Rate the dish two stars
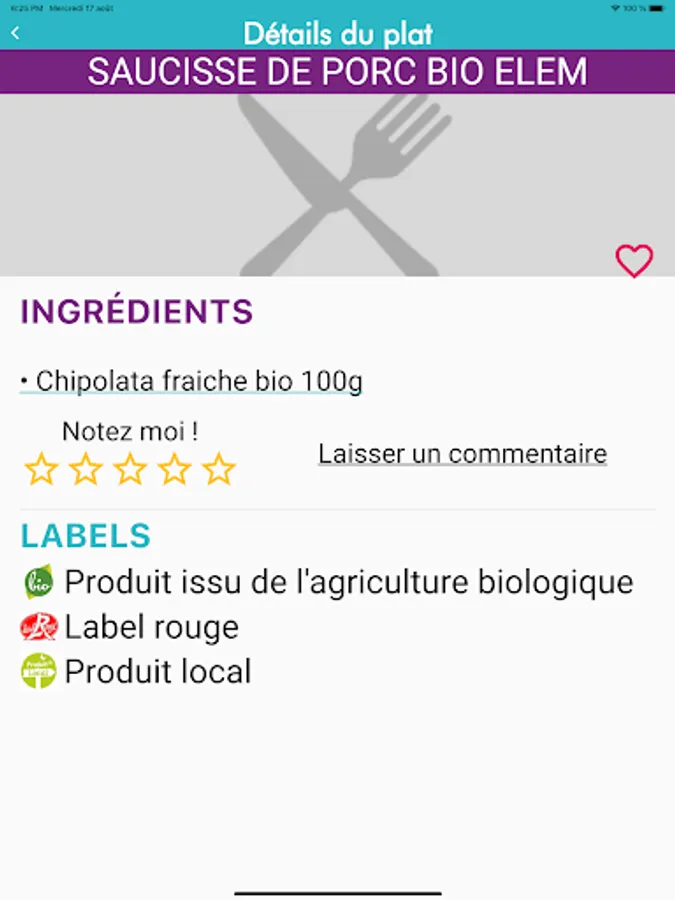Image resolution: width=675 pixels, height=900 pixels. [86, 469]
